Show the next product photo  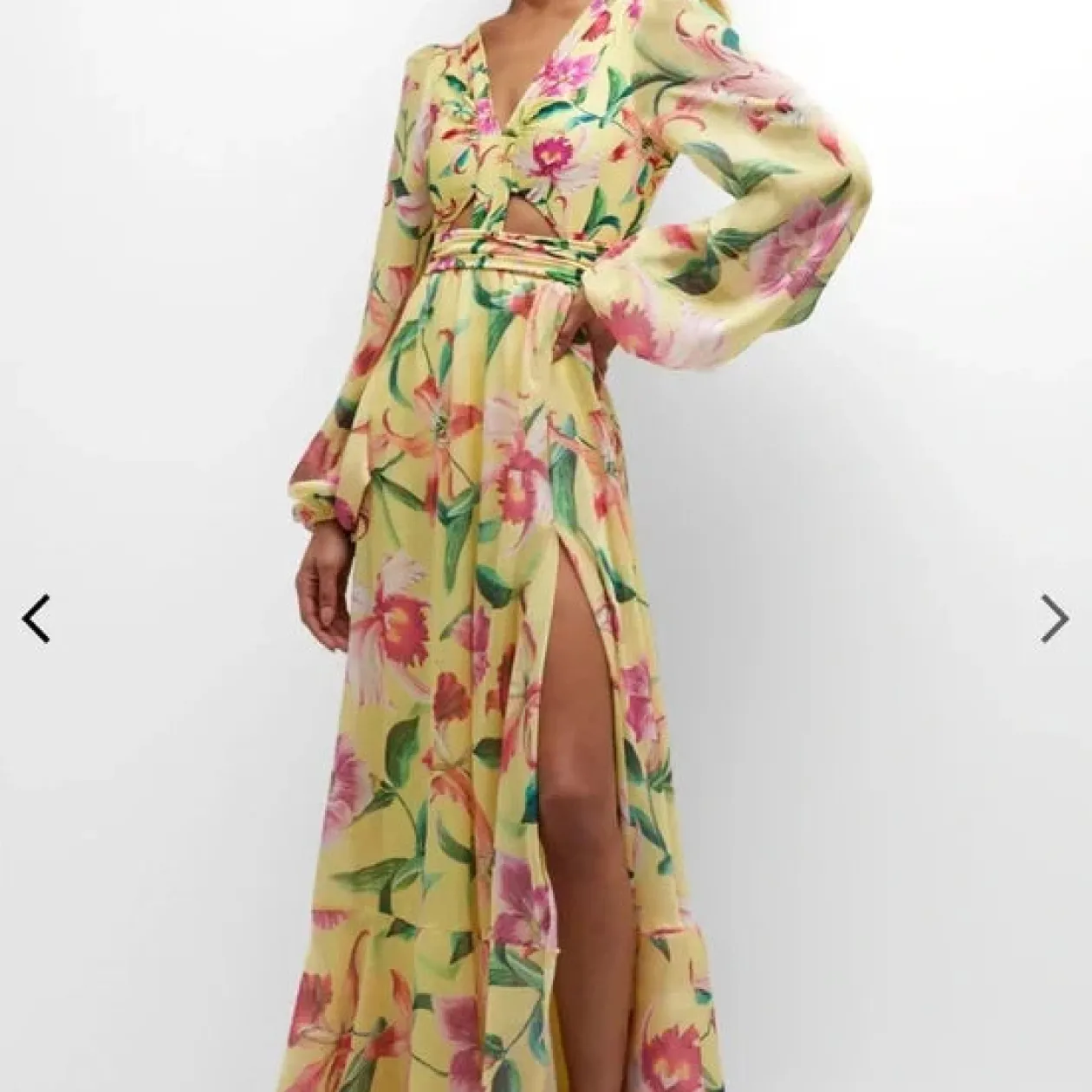(1054, 618)
